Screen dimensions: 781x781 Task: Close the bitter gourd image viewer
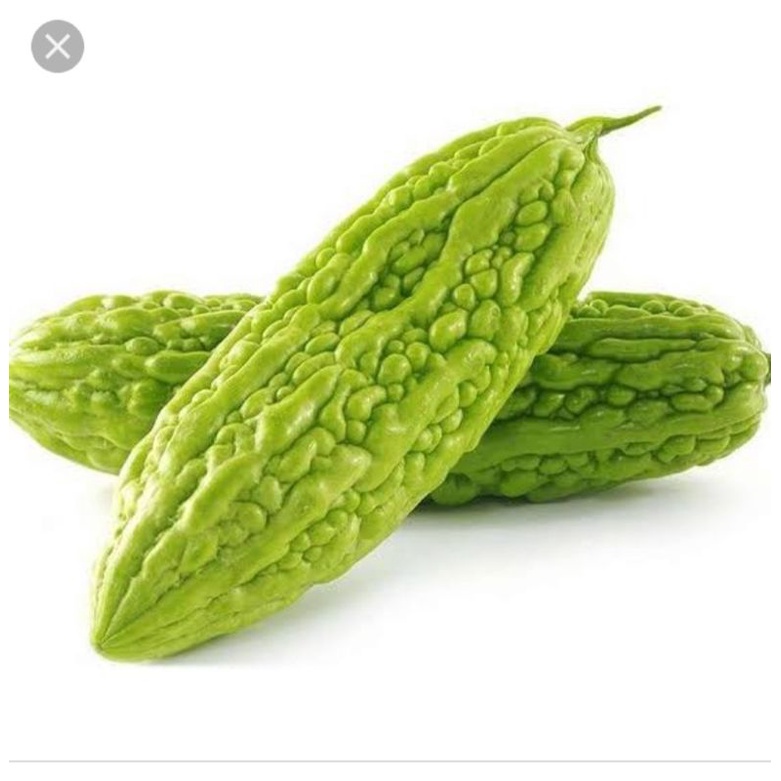57,46
